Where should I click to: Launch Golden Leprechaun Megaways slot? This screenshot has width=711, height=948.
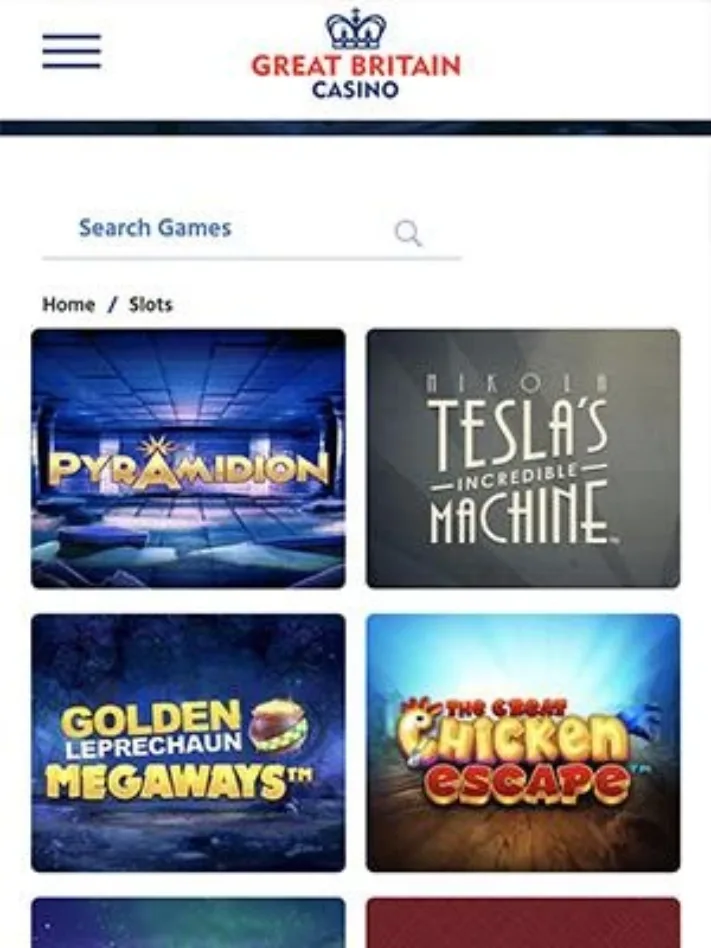pyautogui.click(x=188, y=743)
